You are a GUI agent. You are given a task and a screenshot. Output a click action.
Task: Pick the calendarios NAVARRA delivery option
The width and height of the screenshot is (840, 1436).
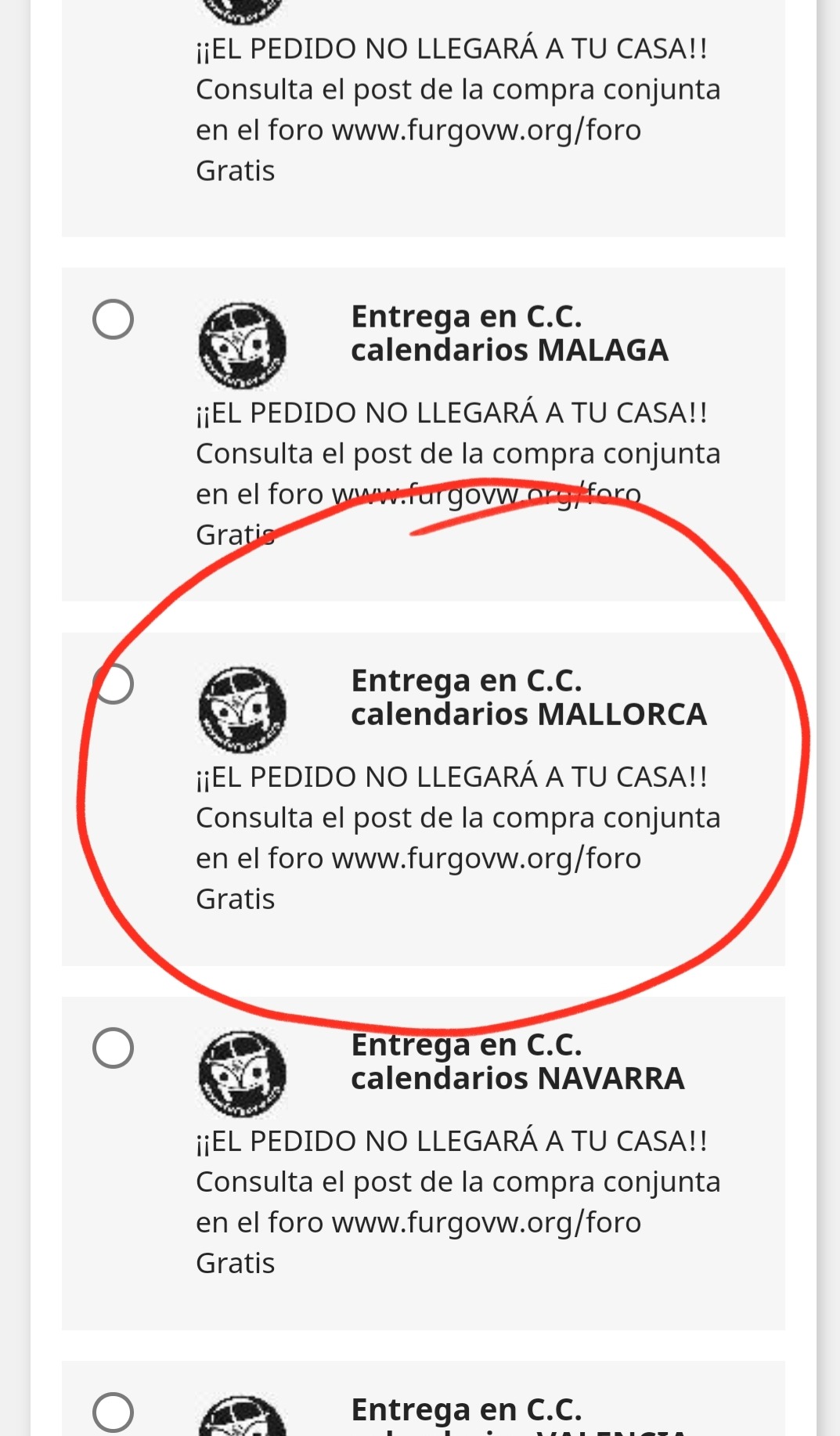click(113, 1048)
